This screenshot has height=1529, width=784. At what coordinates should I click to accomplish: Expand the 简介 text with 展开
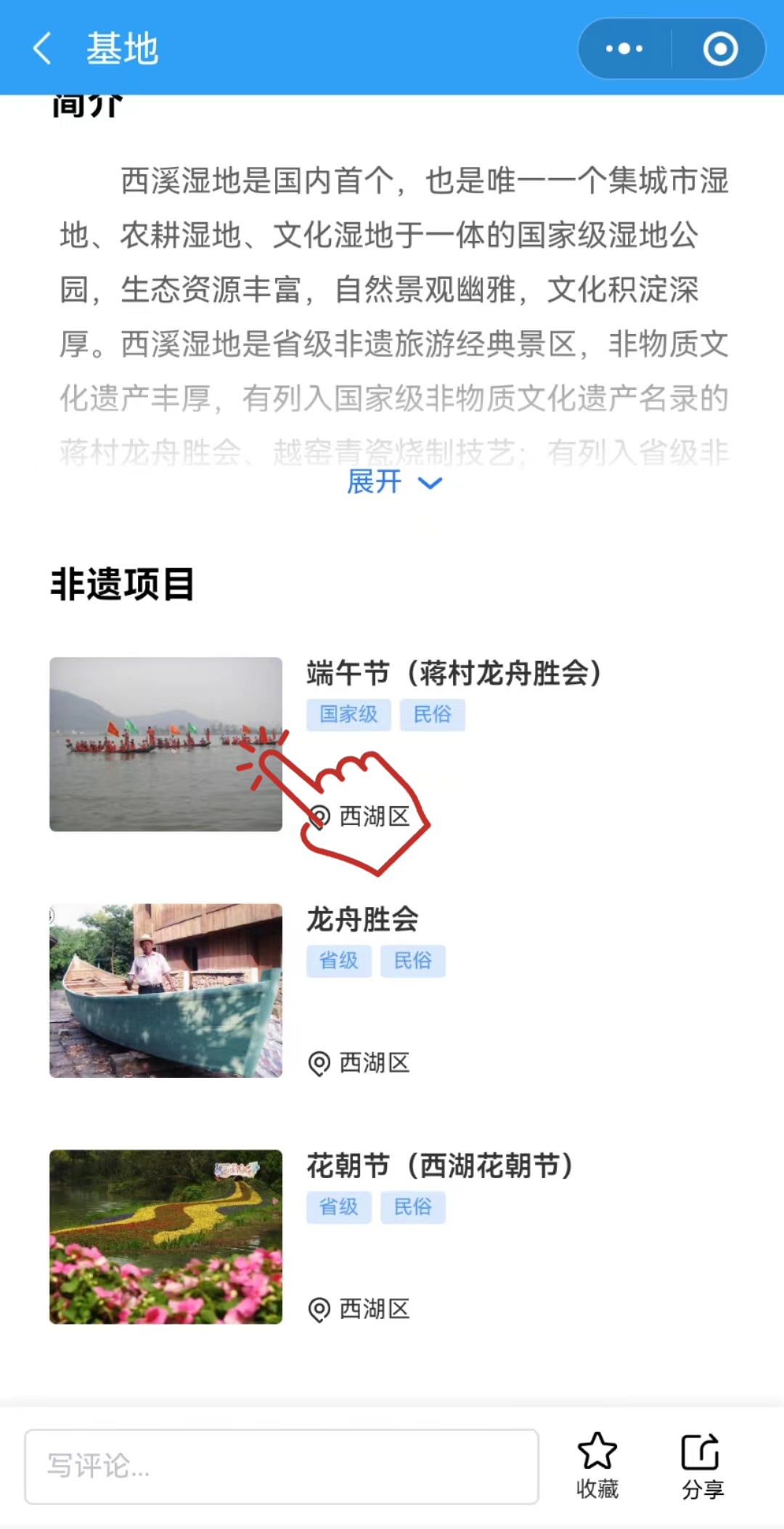(x=393, y=482)
